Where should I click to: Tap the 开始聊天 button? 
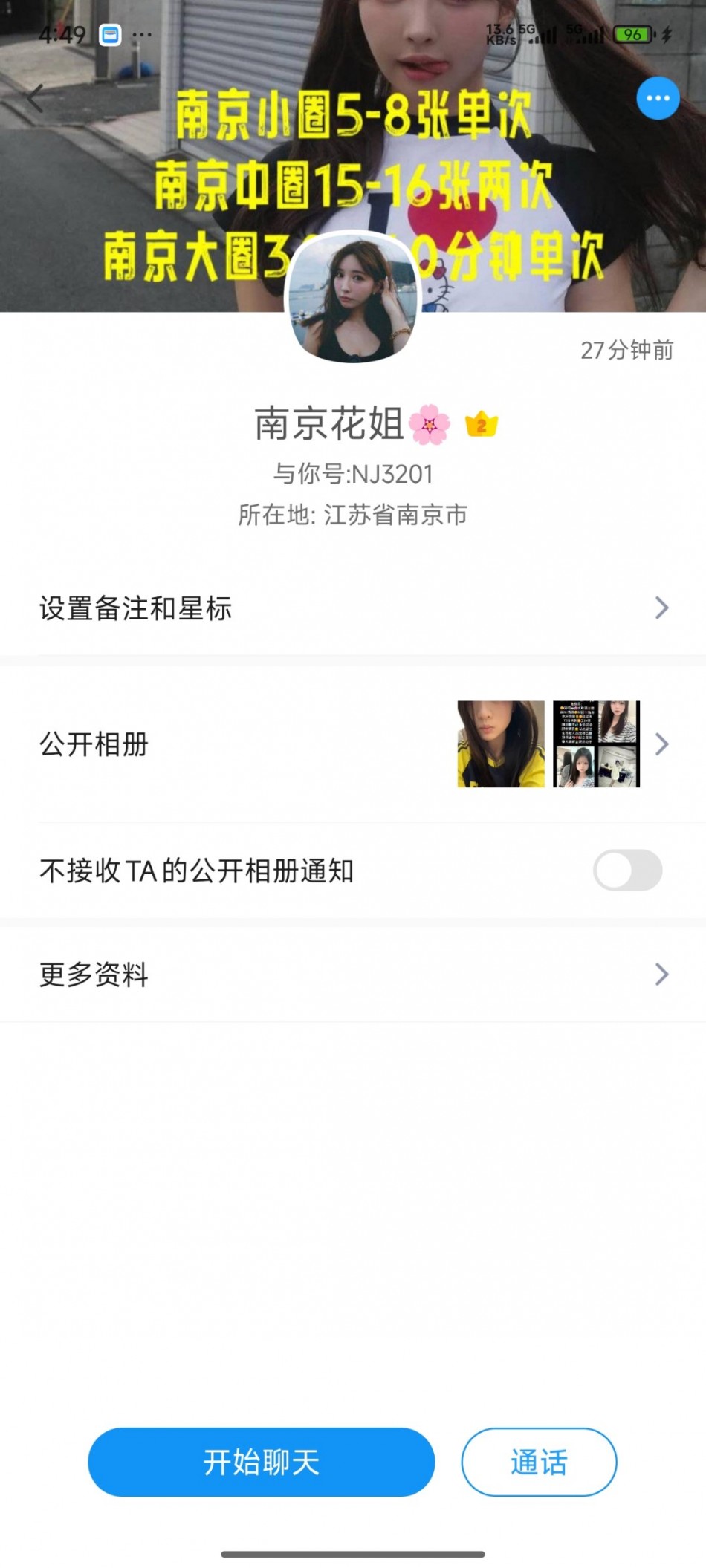[261, 1462]
